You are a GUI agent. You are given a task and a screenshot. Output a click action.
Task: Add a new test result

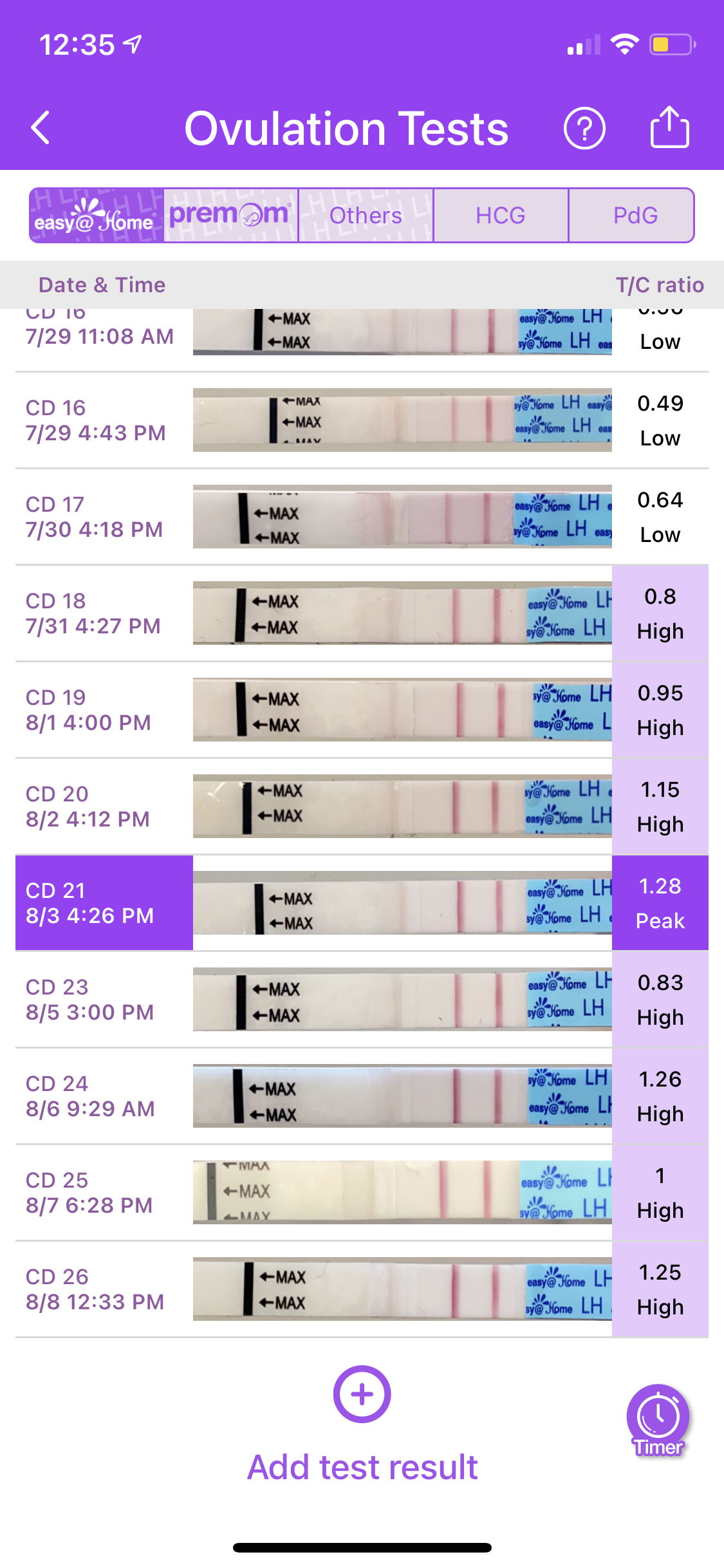tap(362, 1394)
